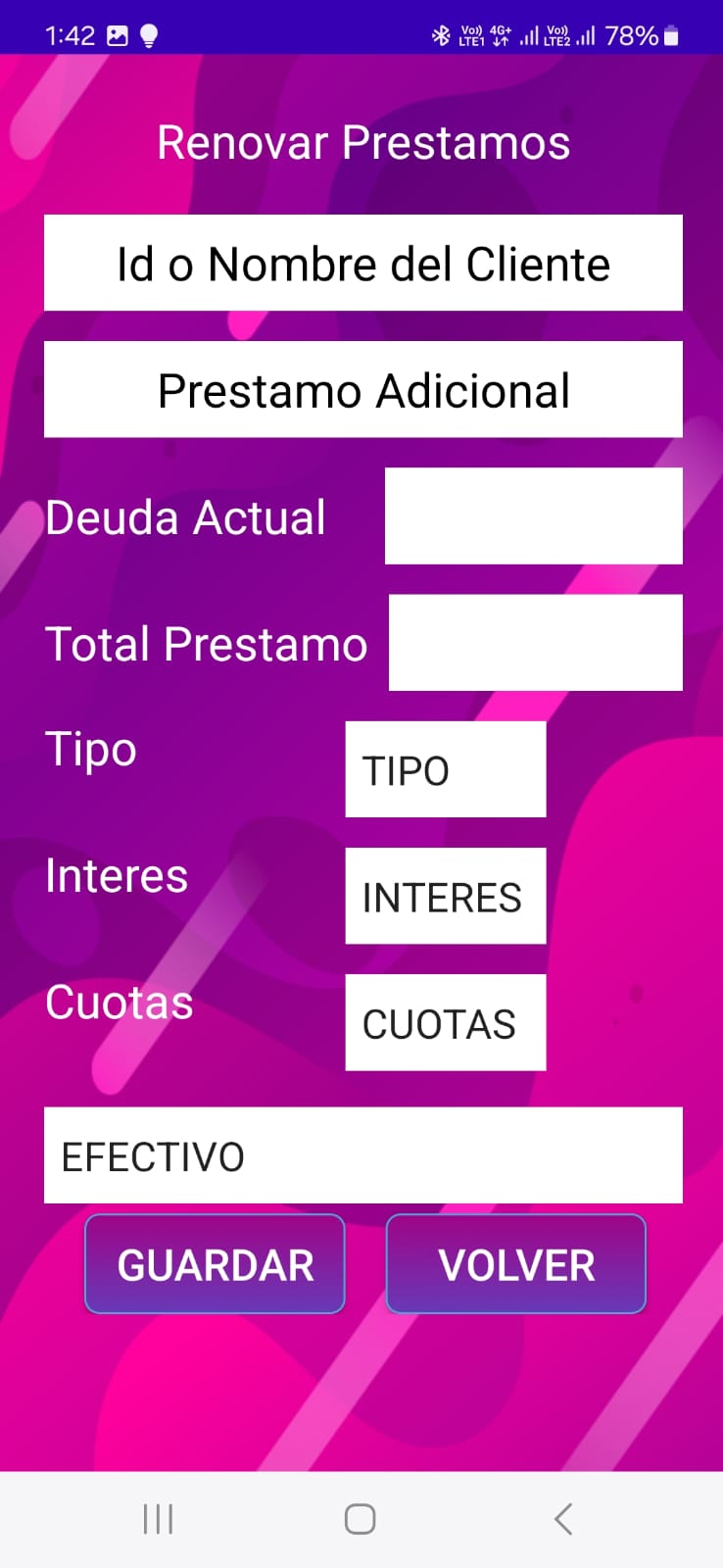Click the Total Prestamo value box
The height and width of the screenshot is (1568, 723).
point(535,642)
